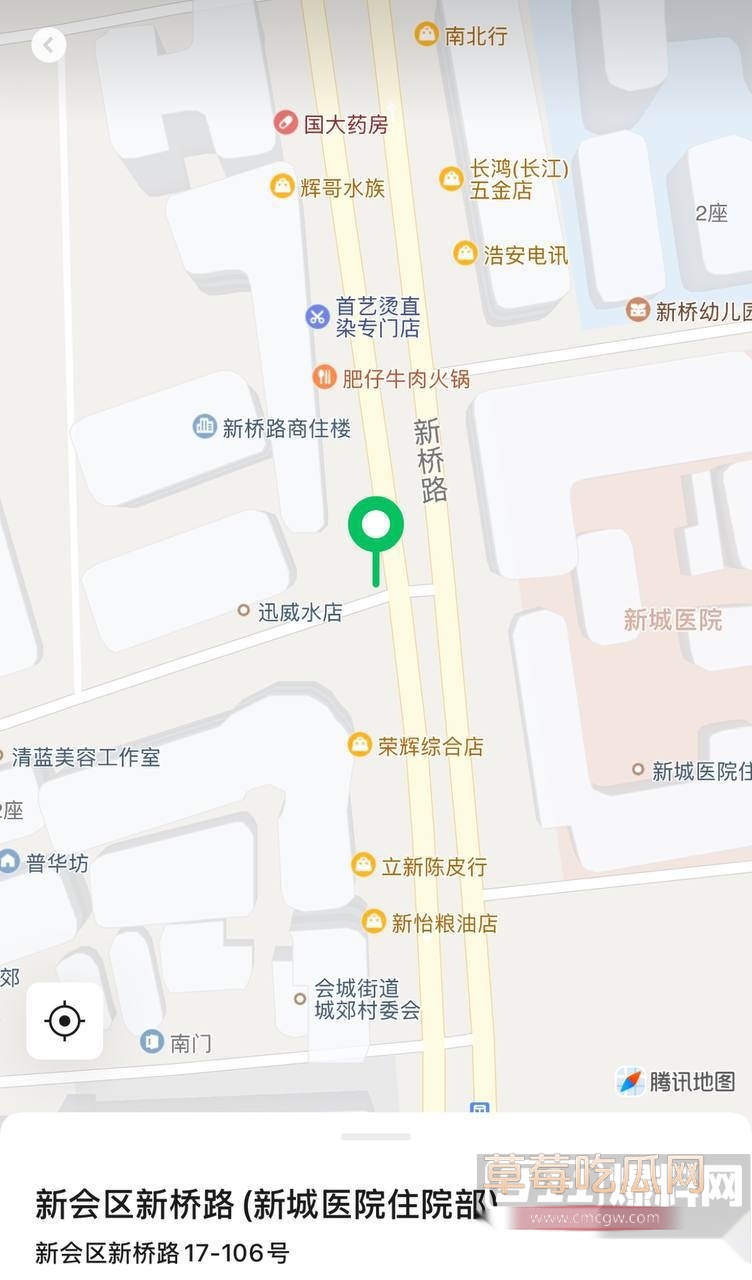Select the 肥仔牛肉火锅 restaurant marker
This screenshot has height=1280, width=752.
(324, 378)
